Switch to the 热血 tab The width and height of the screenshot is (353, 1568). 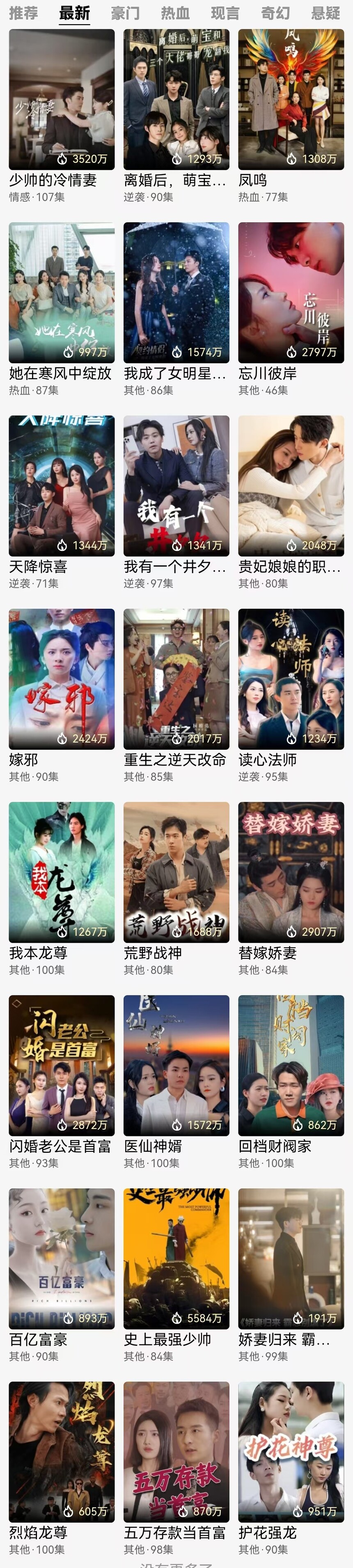point(175,13)
